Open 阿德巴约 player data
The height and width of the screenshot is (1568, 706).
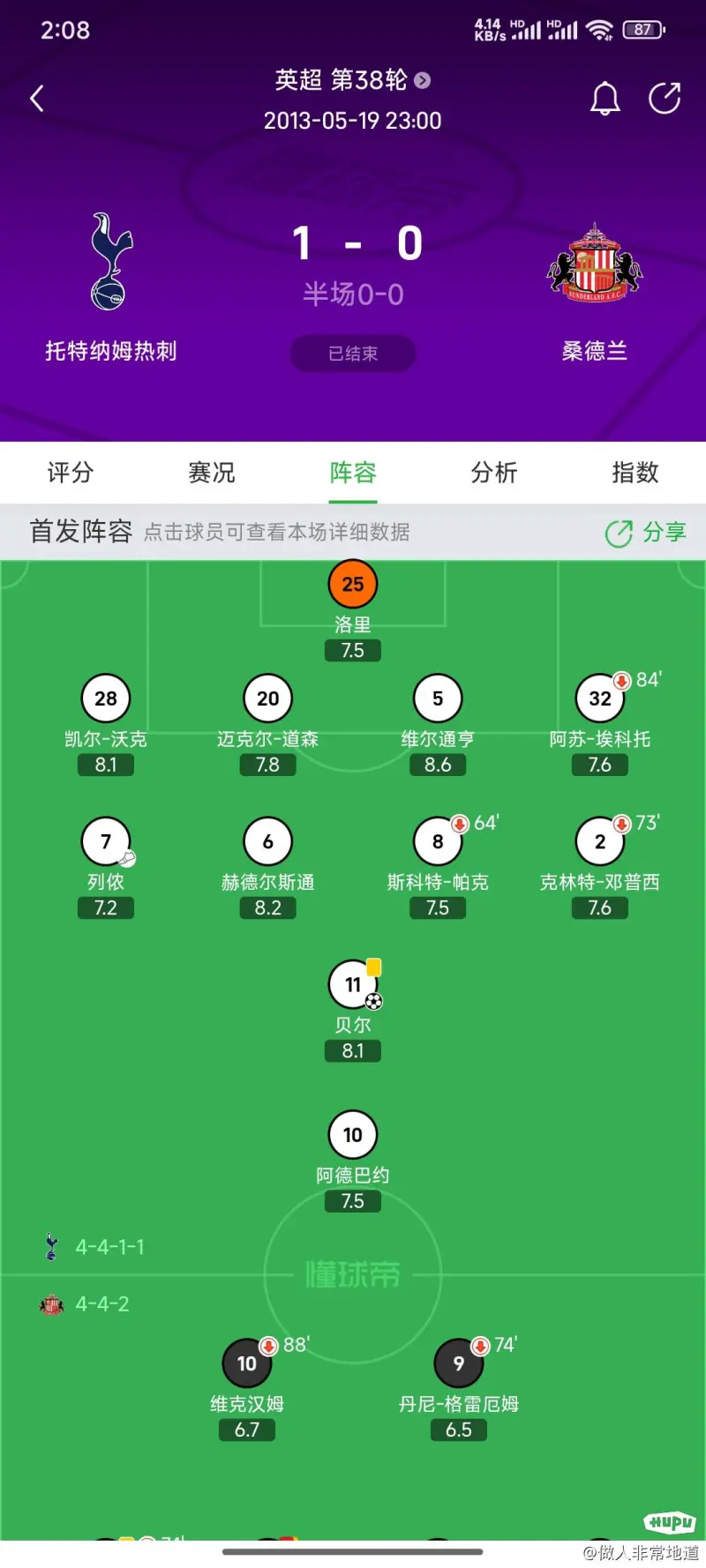coord(353,1161)
